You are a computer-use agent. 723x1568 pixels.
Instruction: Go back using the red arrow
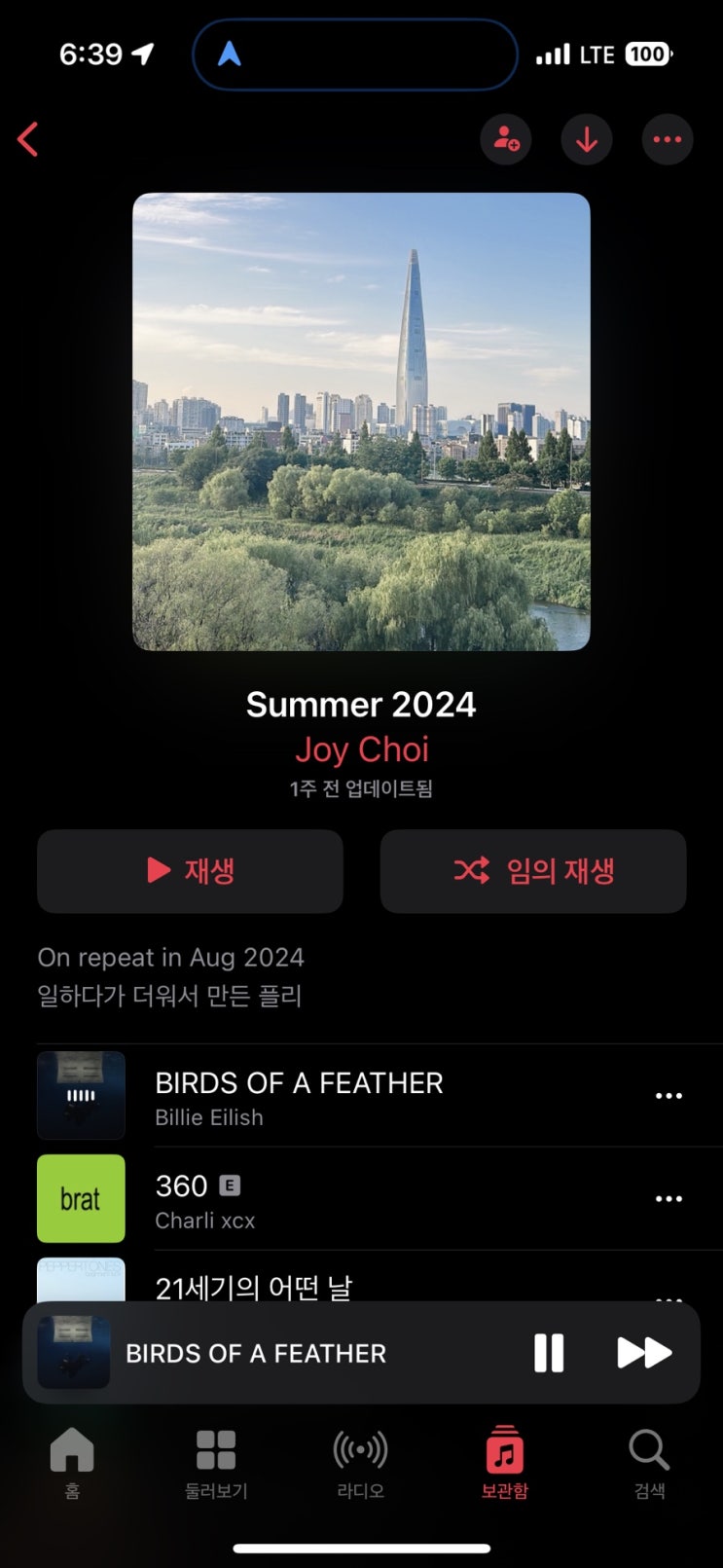(28, 139)
